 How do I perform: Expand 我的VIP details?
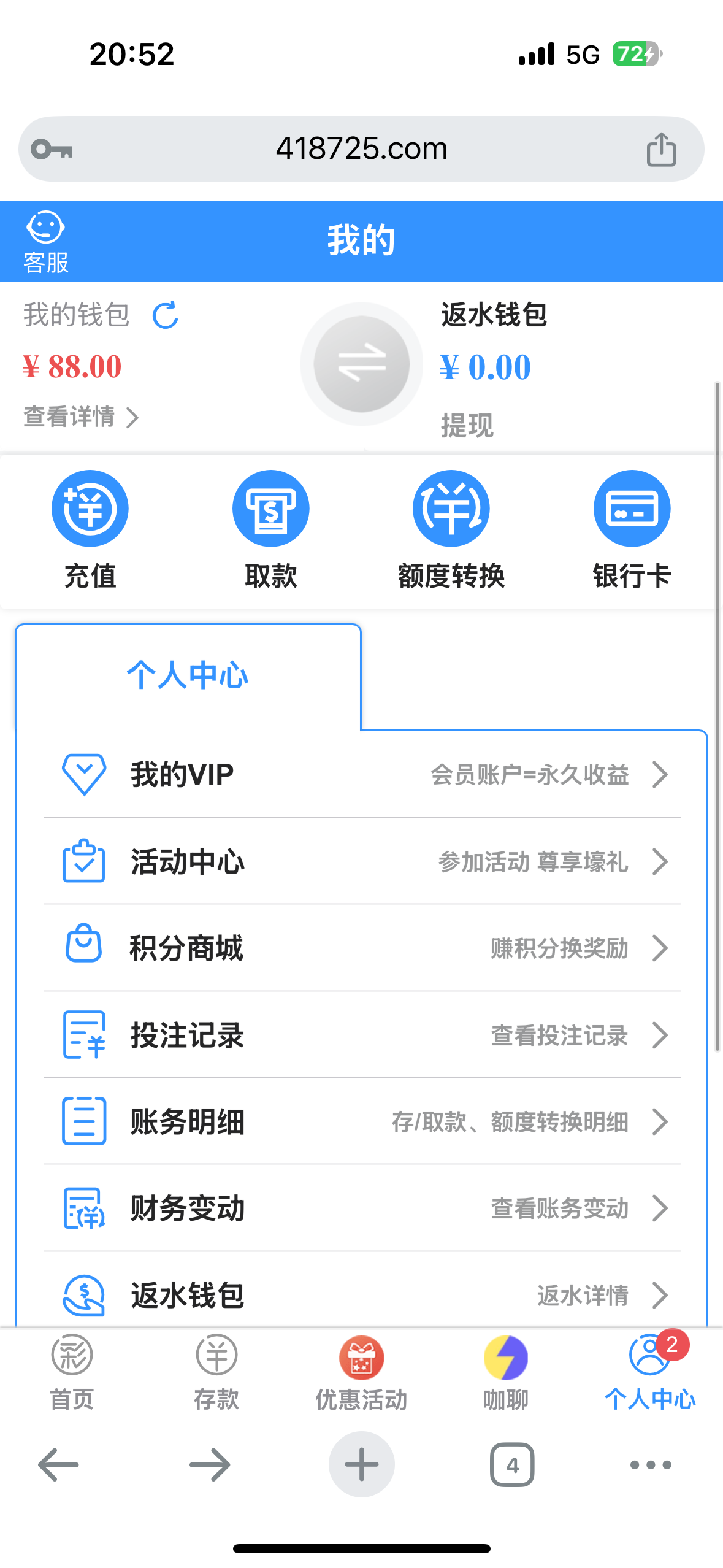[x=661, y=774]
